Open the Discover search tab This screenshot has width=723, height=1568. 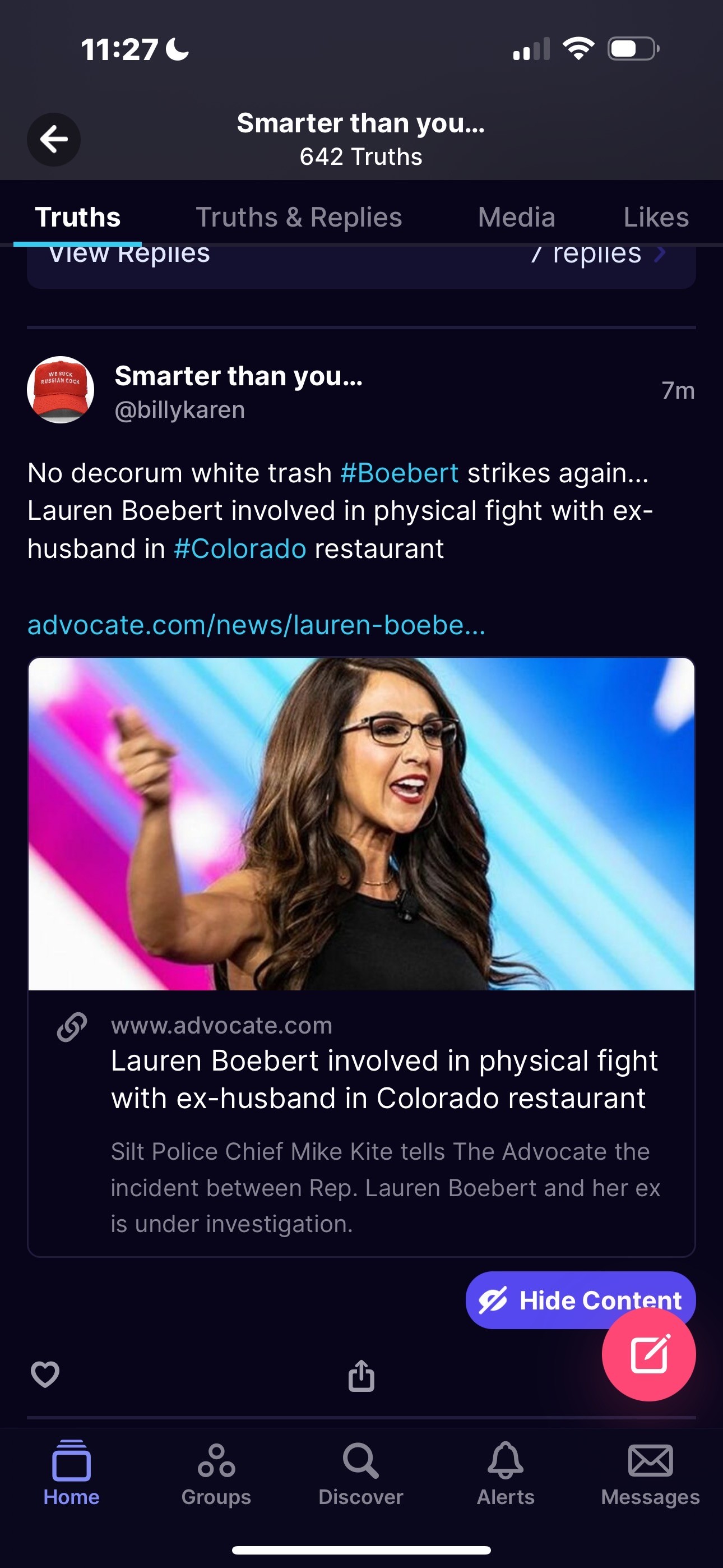361,1473
